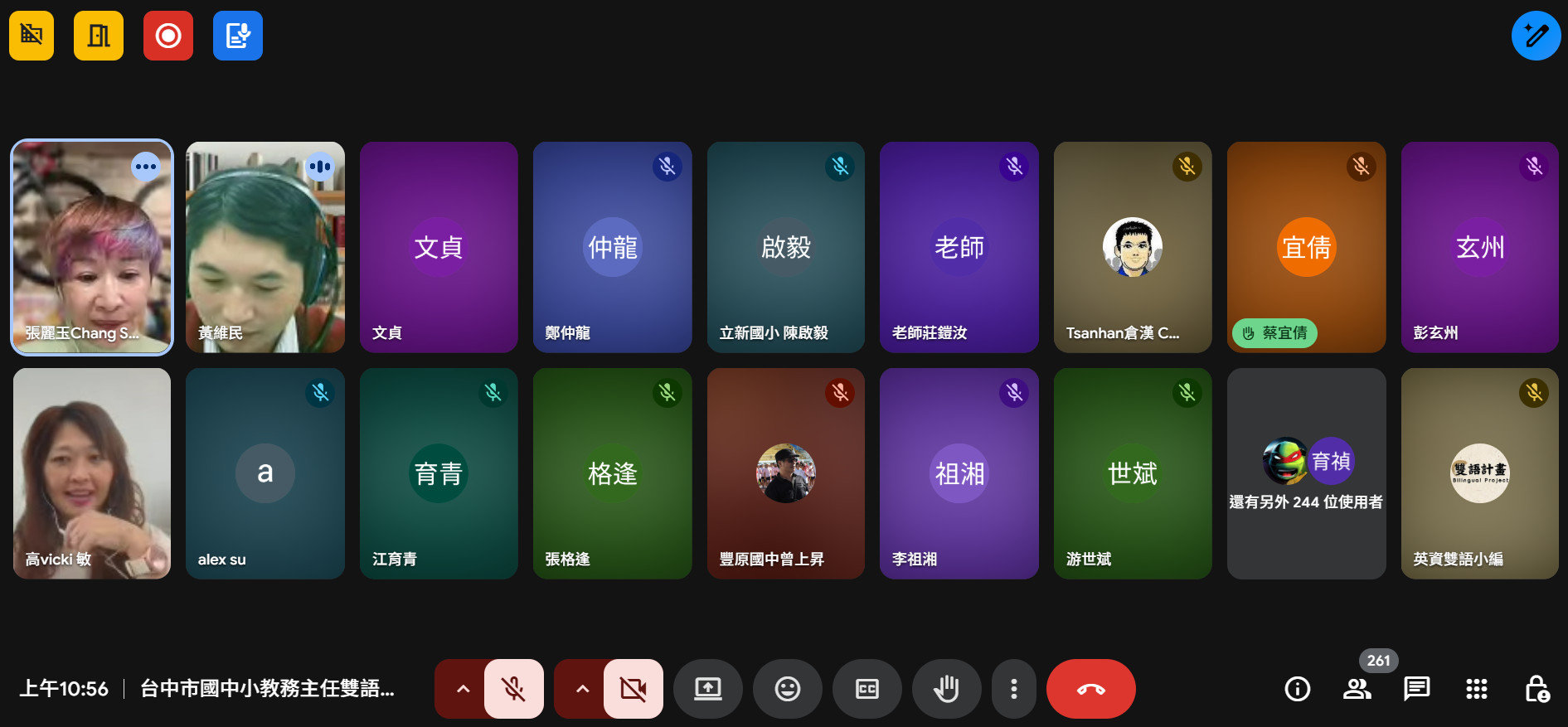This screenshot has height=727, width=1568.
Task: Tap the blue magic pen button
Action: (x=1536, y=36)
